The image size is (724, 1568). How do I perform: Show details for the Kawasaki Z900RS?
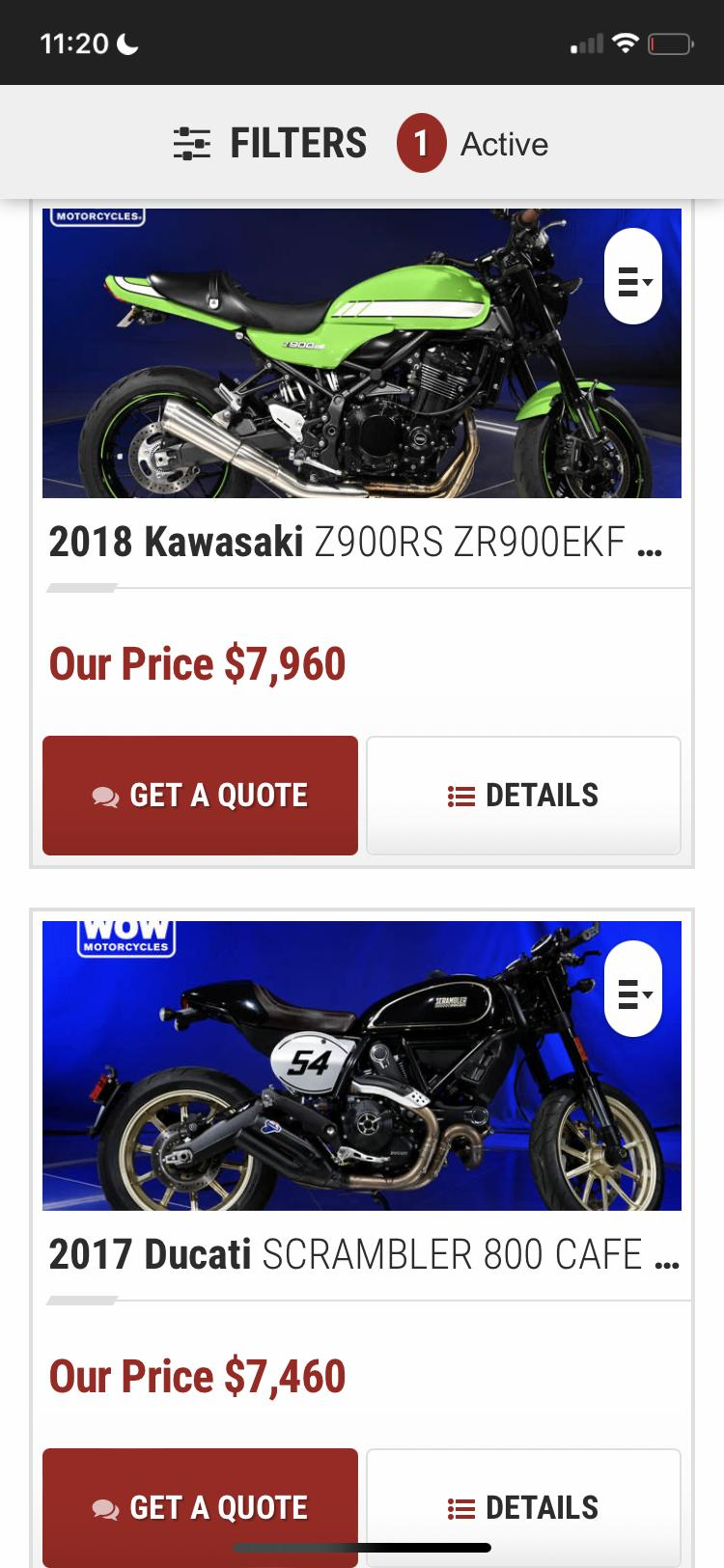click(x=523, y=796)
